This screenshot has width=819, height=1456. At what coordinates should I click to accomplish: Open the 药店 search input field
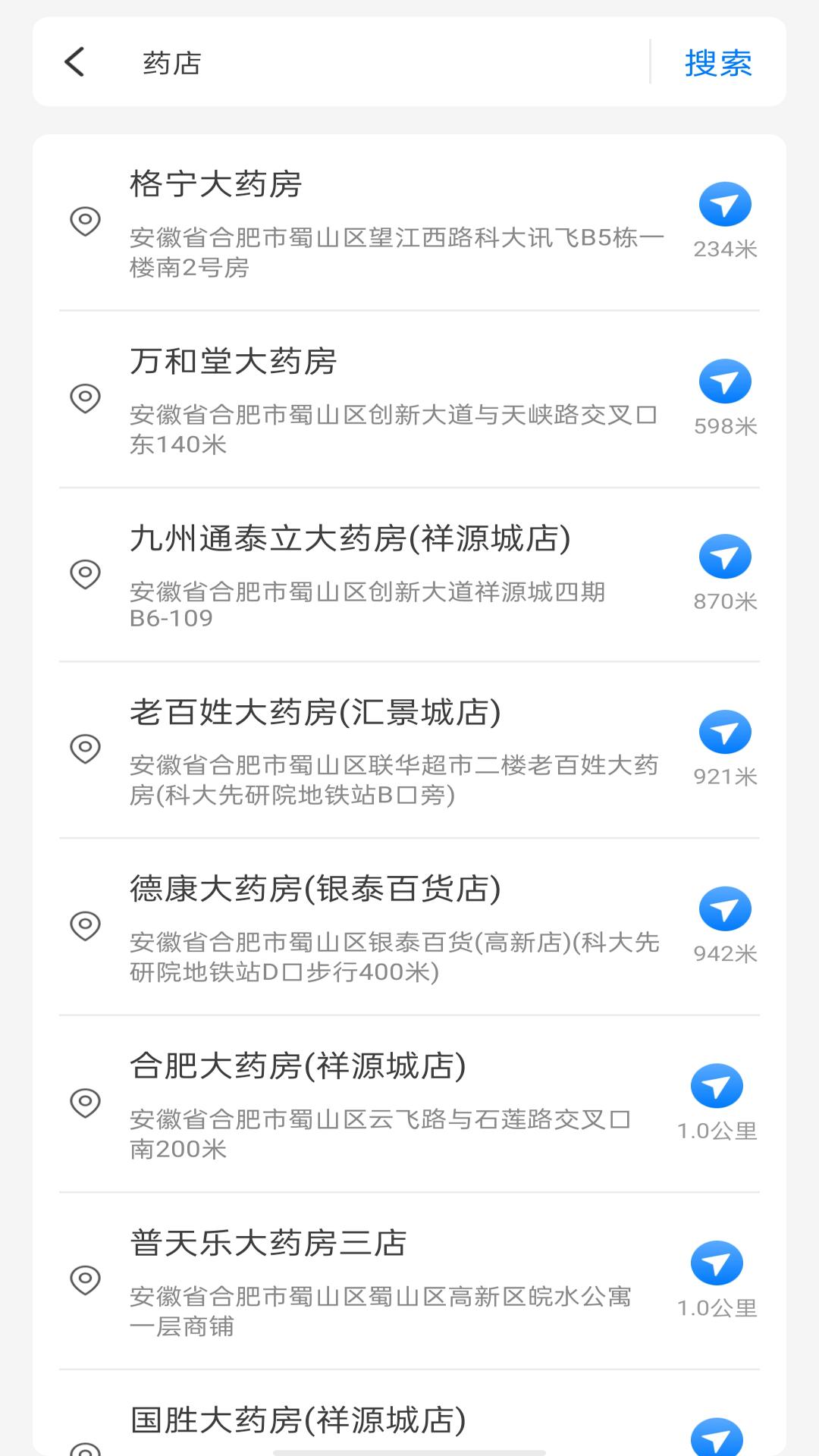pos(341,62)
